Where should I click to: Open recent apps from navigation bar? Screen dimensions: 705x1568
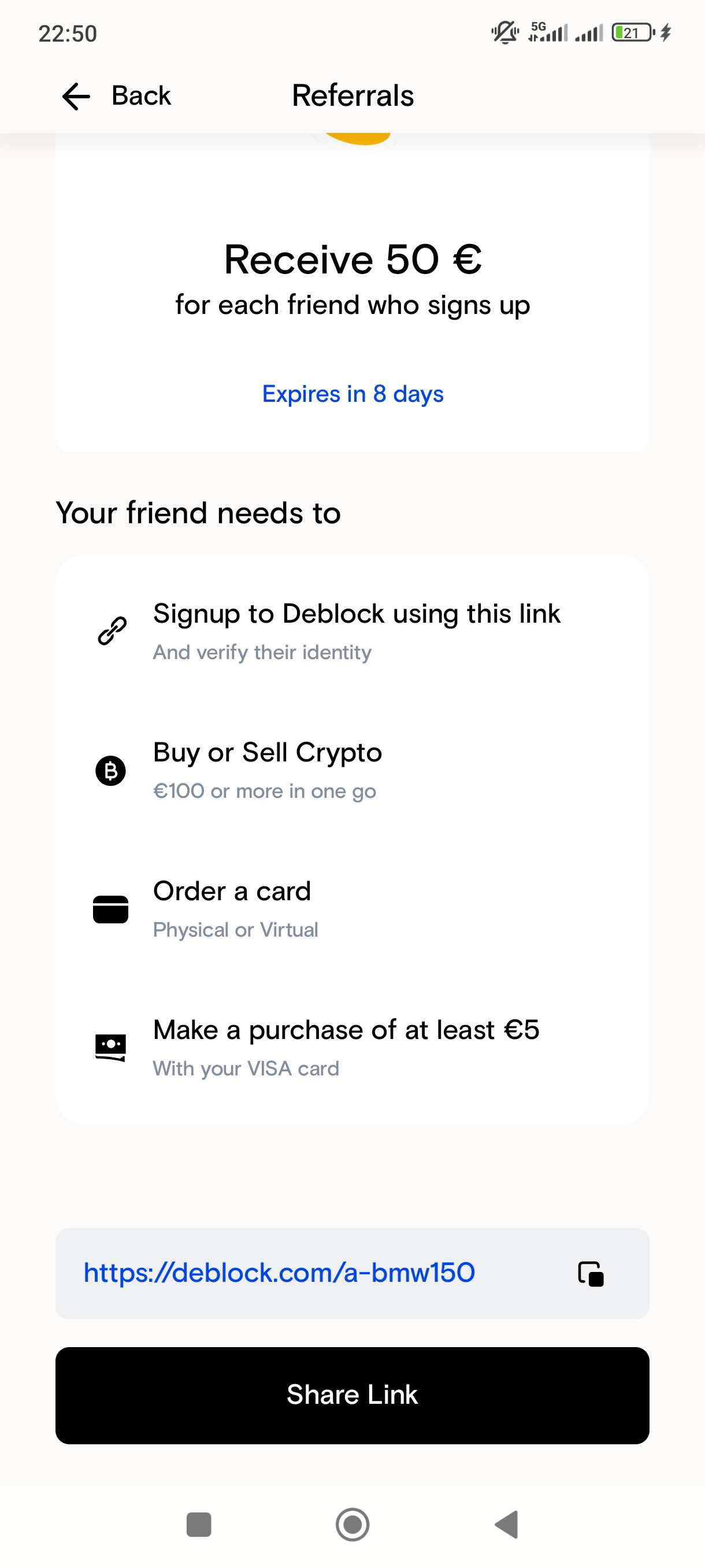coord(199,1524)
